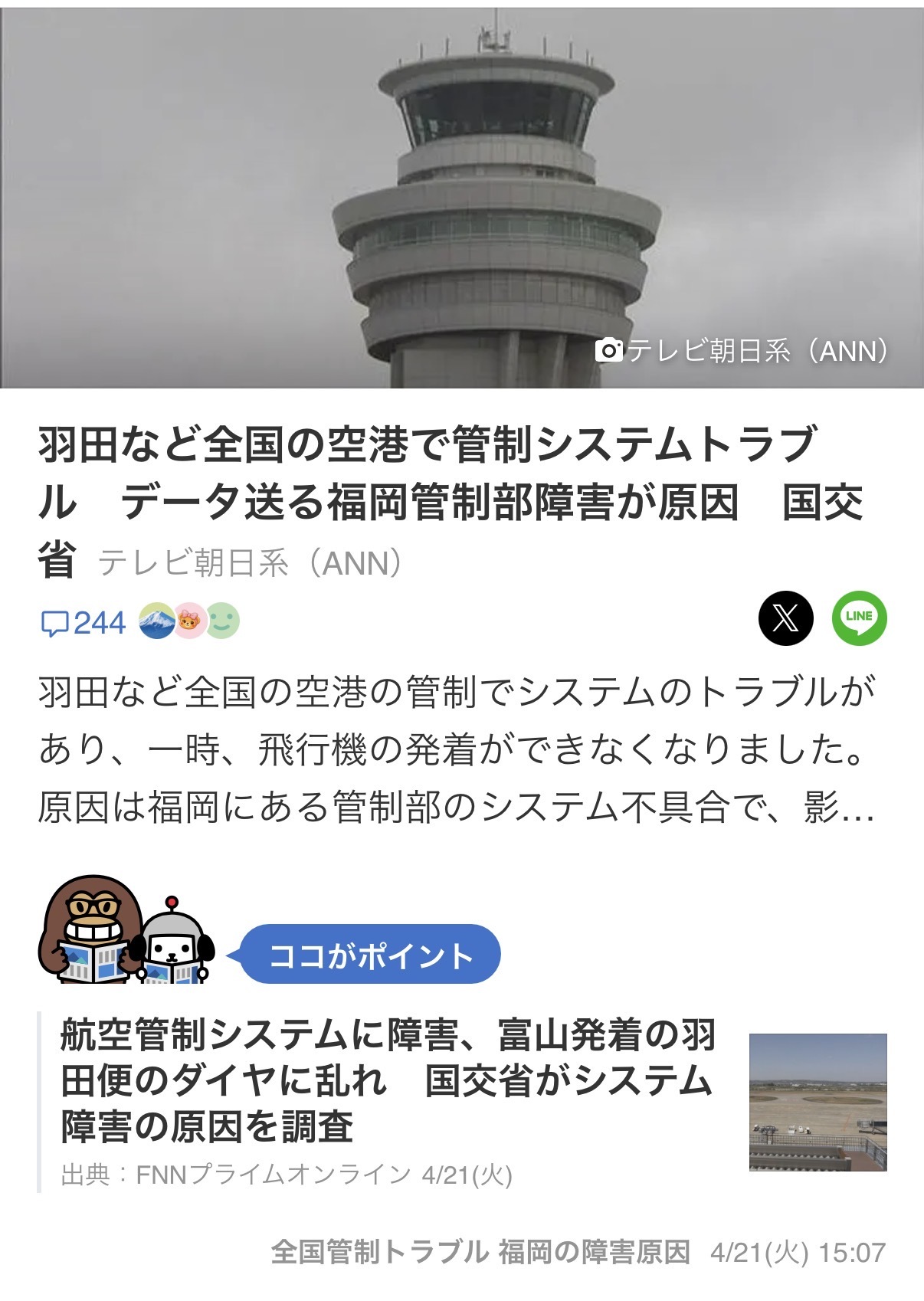Open the 244 comments
Image resolution: width=924 pixels, height=1301 pixels.
(83, 622)
